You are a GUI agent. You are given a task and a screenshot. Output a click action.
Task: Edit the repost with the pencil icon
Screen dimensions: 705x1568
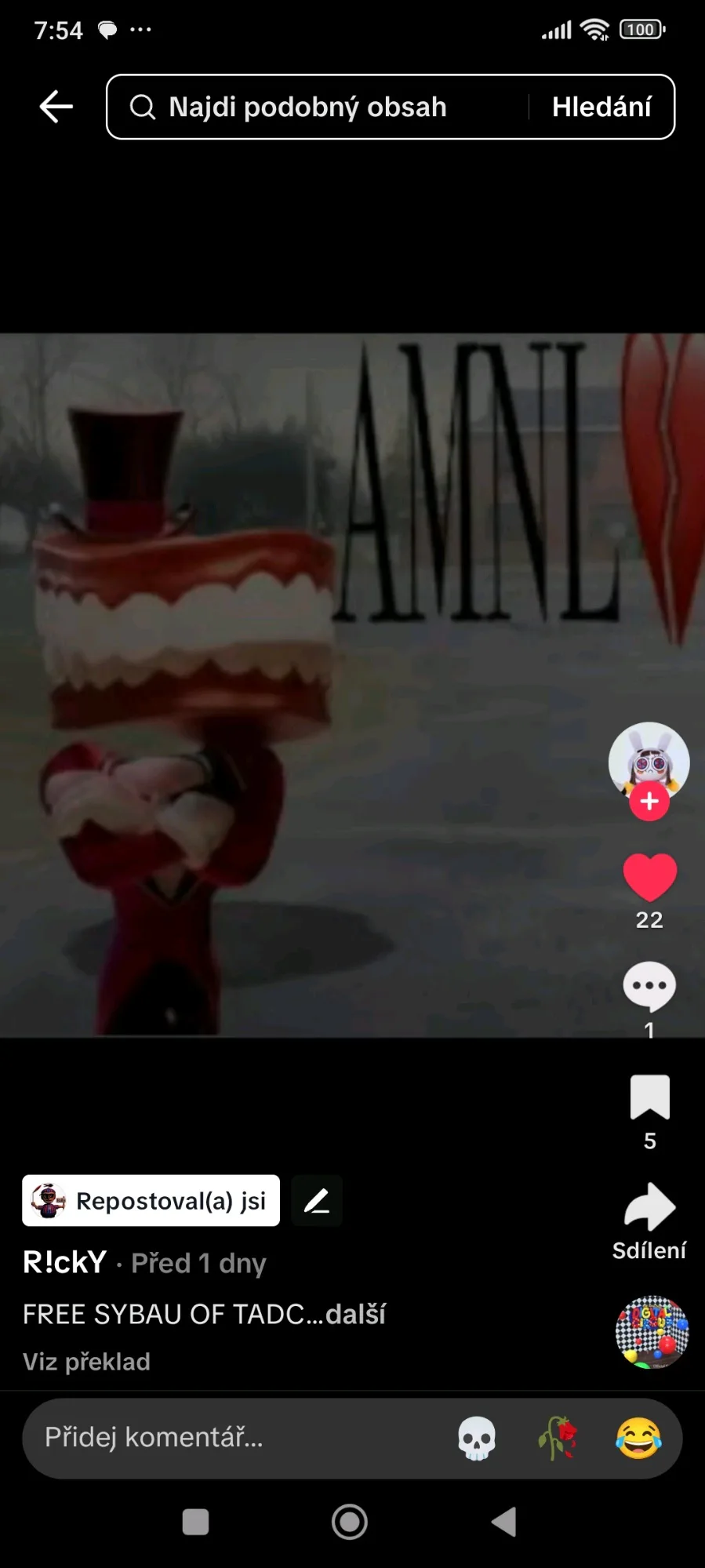(x=317, y=1200)
